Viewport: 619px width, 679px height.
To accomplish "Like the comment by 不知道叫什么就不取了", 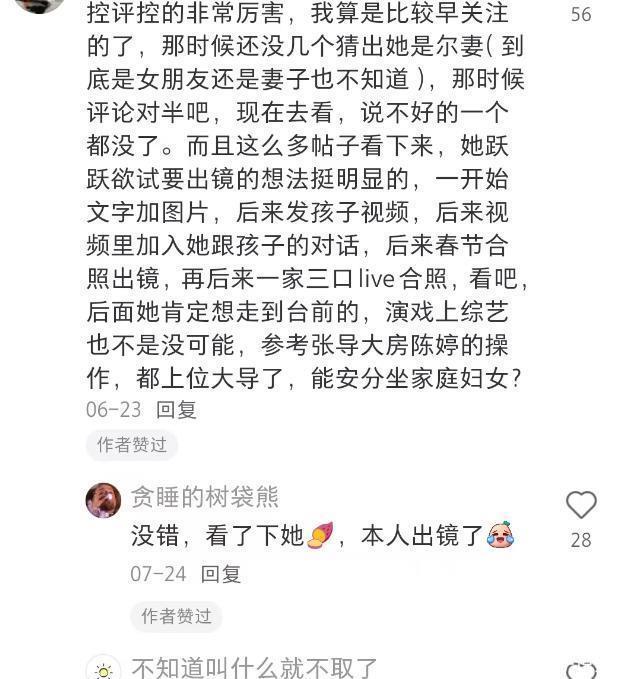I will [x=581, y=671].
